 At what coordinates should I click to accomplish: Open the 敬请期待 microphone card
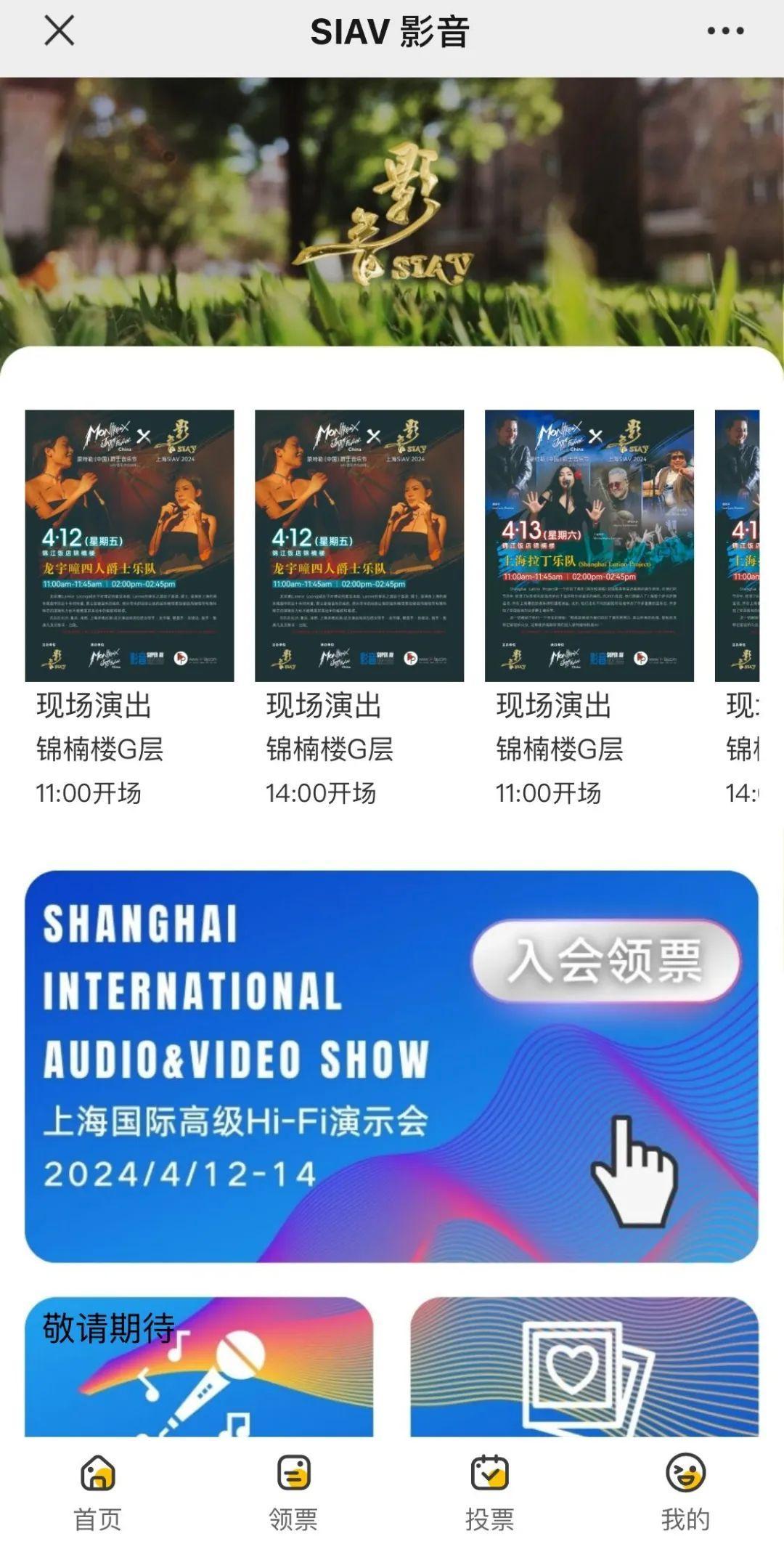[199, 1367]
